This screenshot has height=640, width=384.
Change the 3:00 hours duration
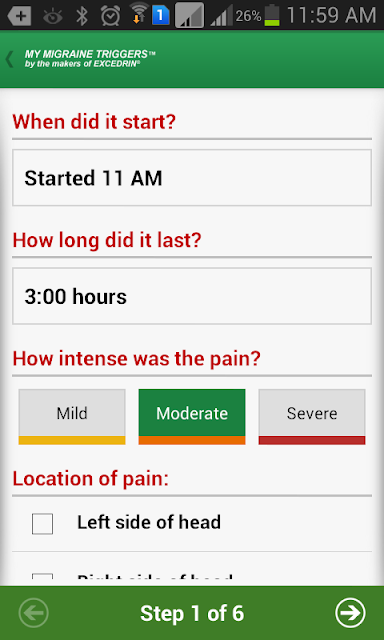[192, 296]
